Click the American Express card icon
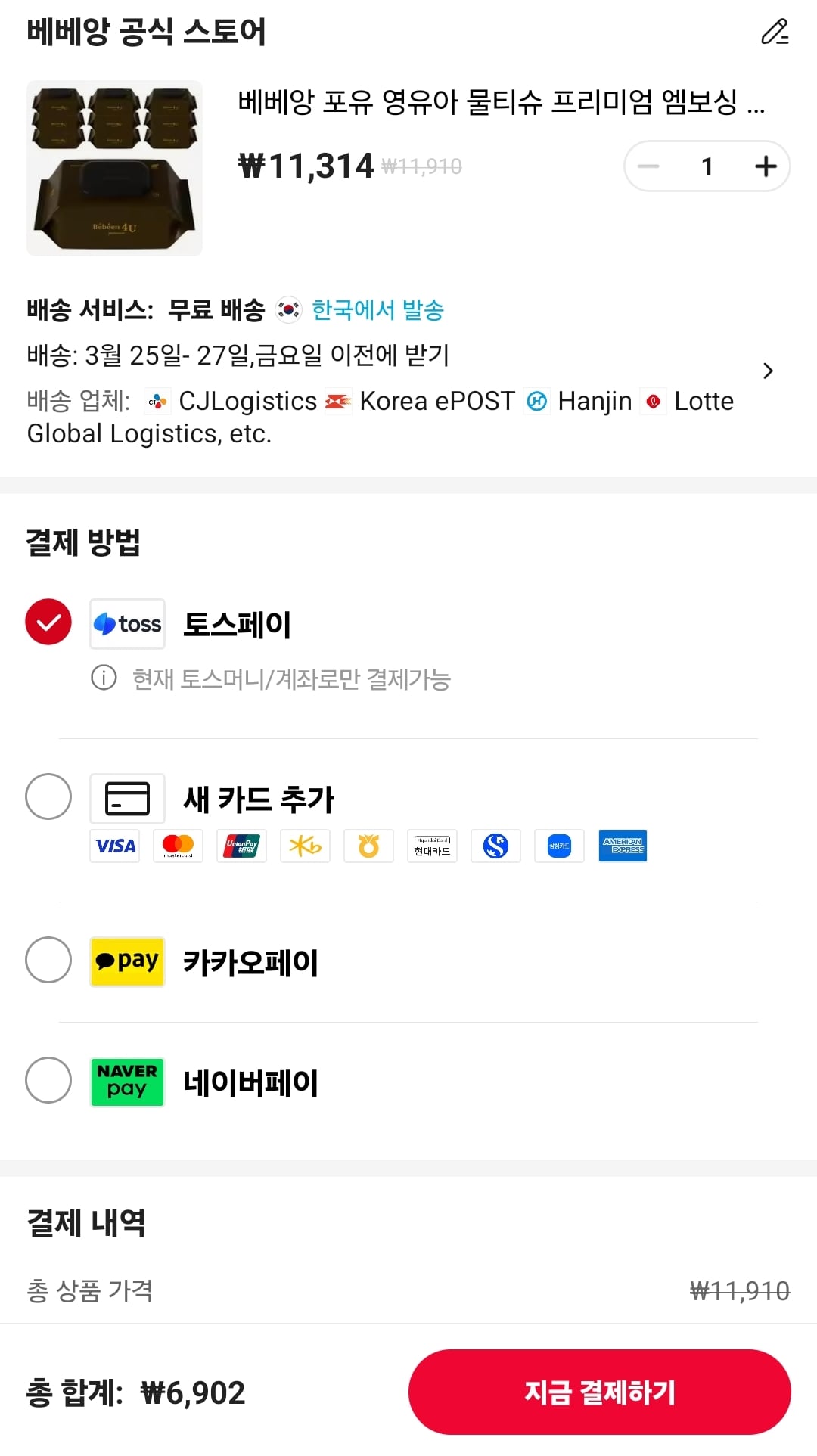 pos(623,846)
